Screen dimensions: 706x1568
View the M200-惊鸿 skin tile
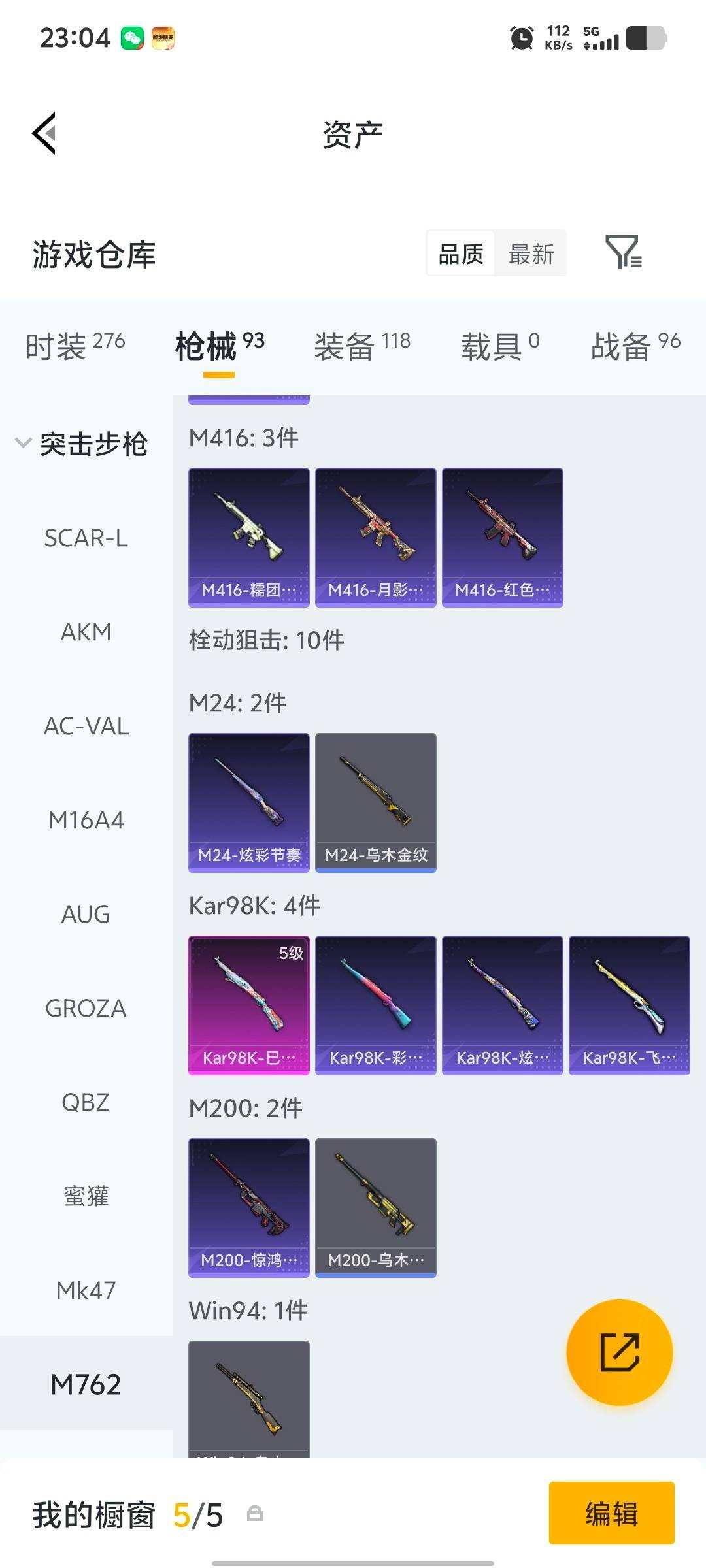[248, 1207]
